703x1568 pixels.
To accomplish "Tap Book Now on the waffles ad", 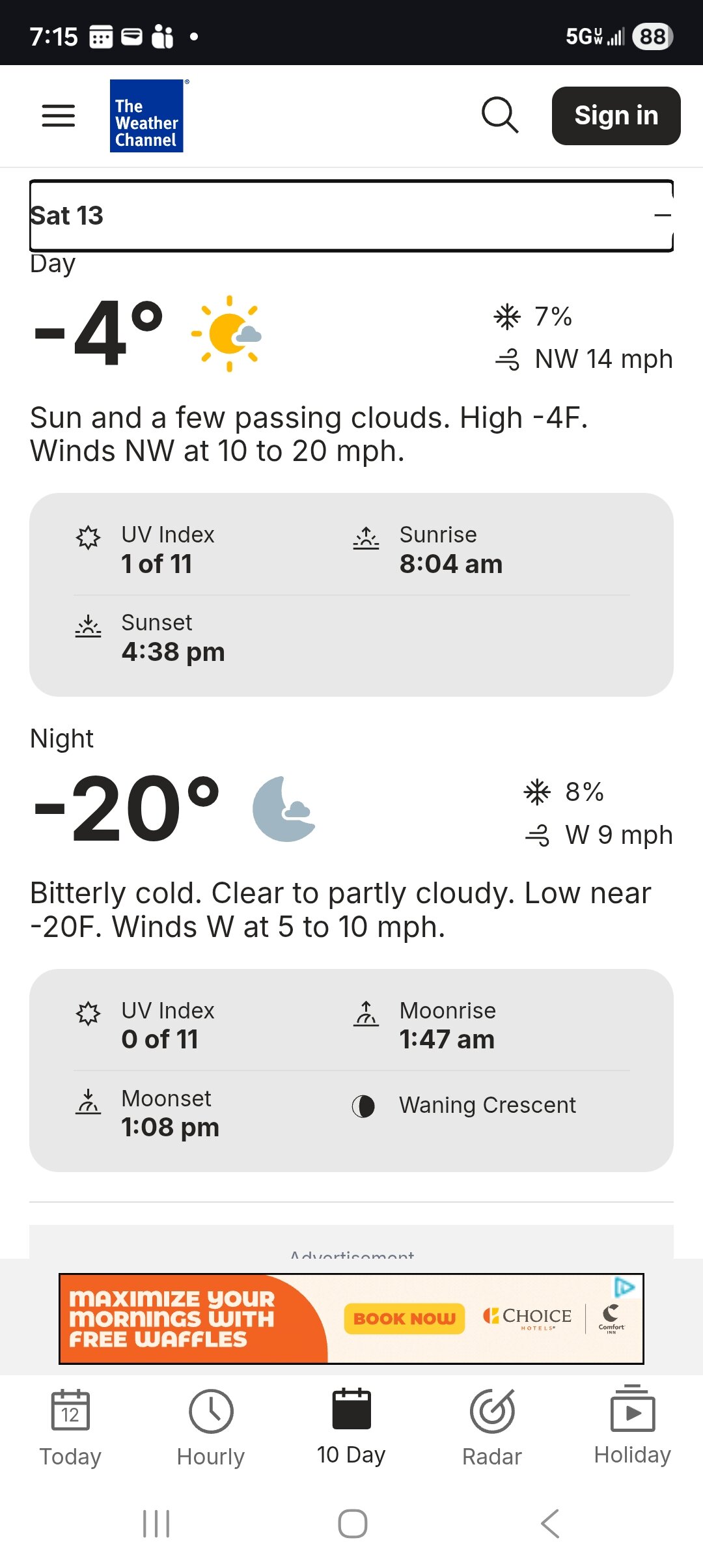I will (404, 1319).
